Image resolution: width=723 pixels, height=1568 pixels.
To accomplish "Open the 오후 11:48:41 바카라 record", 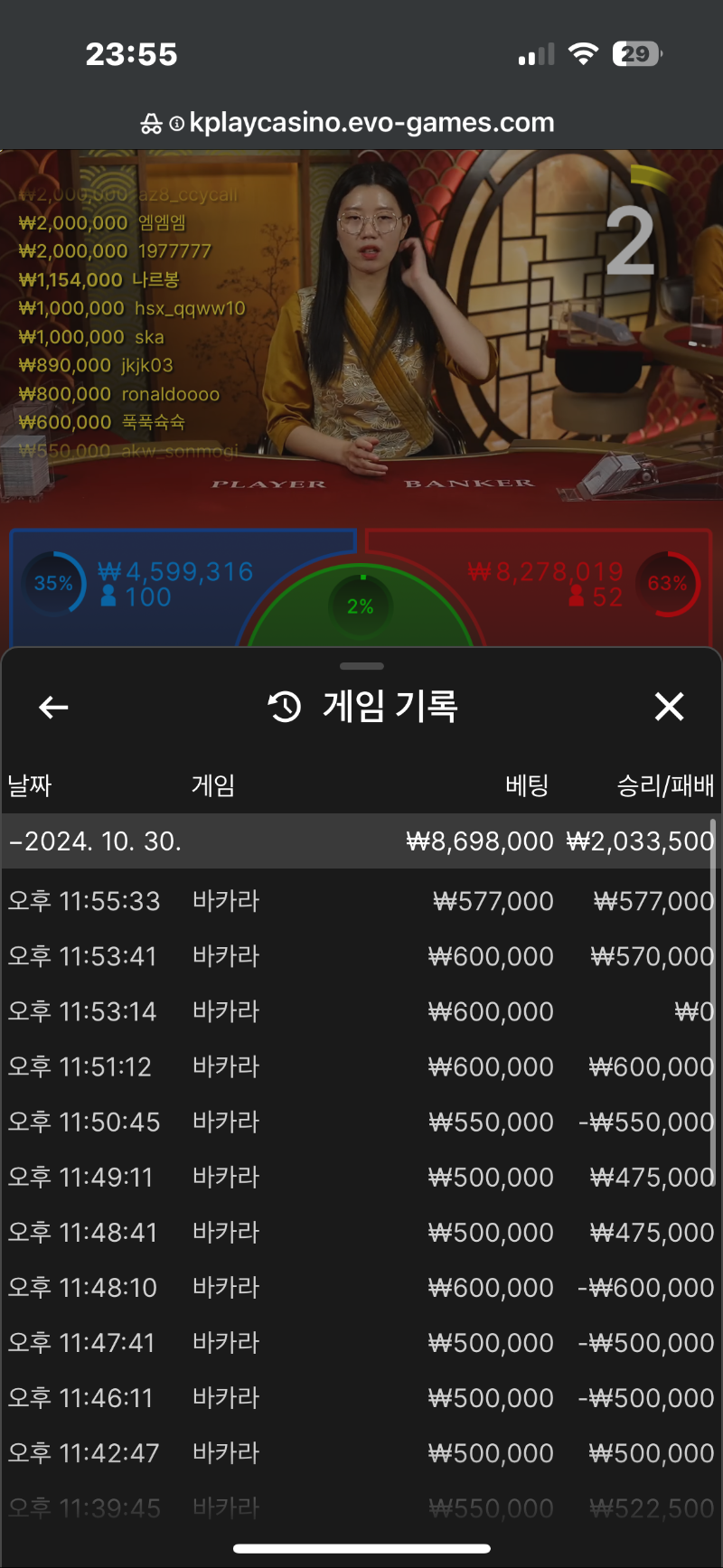I will [360, 1232].
